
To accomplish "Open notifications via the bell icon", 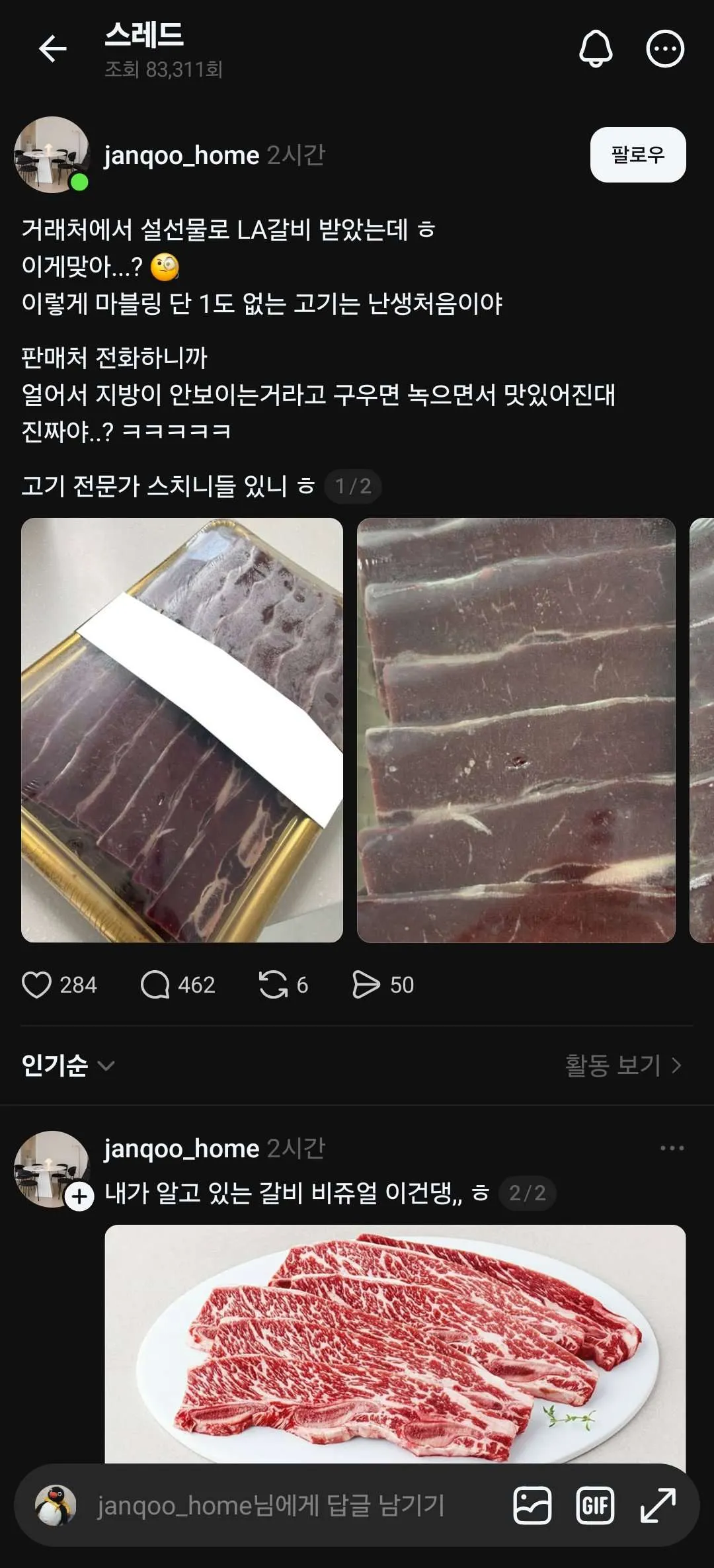I will pos(596,48).
